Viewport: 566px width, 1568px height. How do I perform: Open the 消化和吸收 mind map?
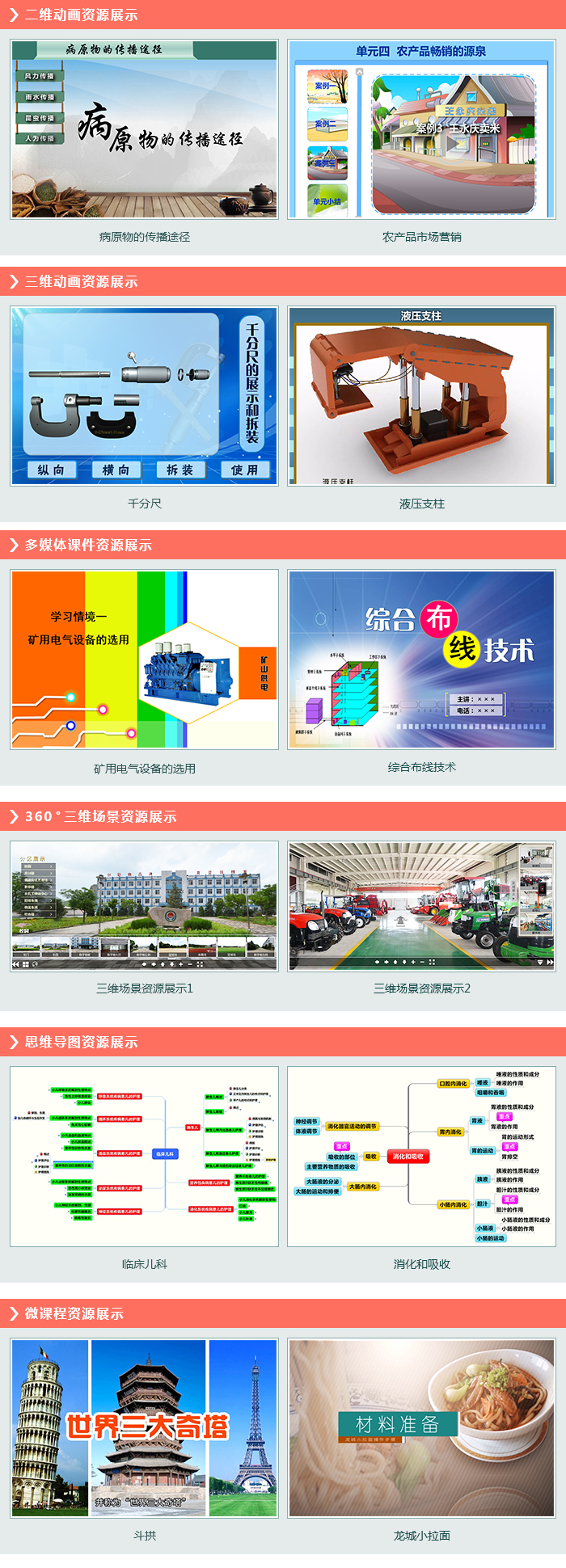(421, 1156)
